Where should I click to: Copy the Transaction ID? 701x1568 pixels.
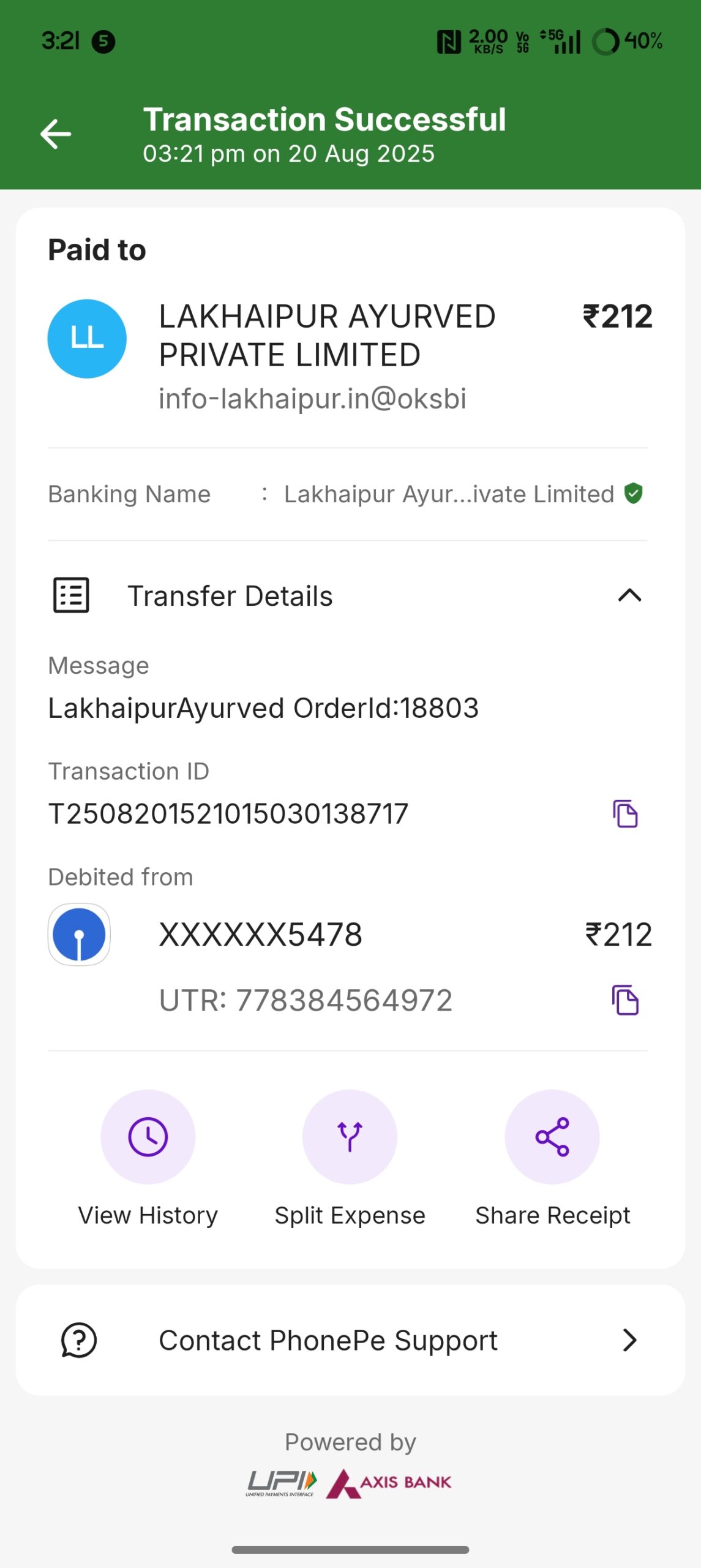625,813
